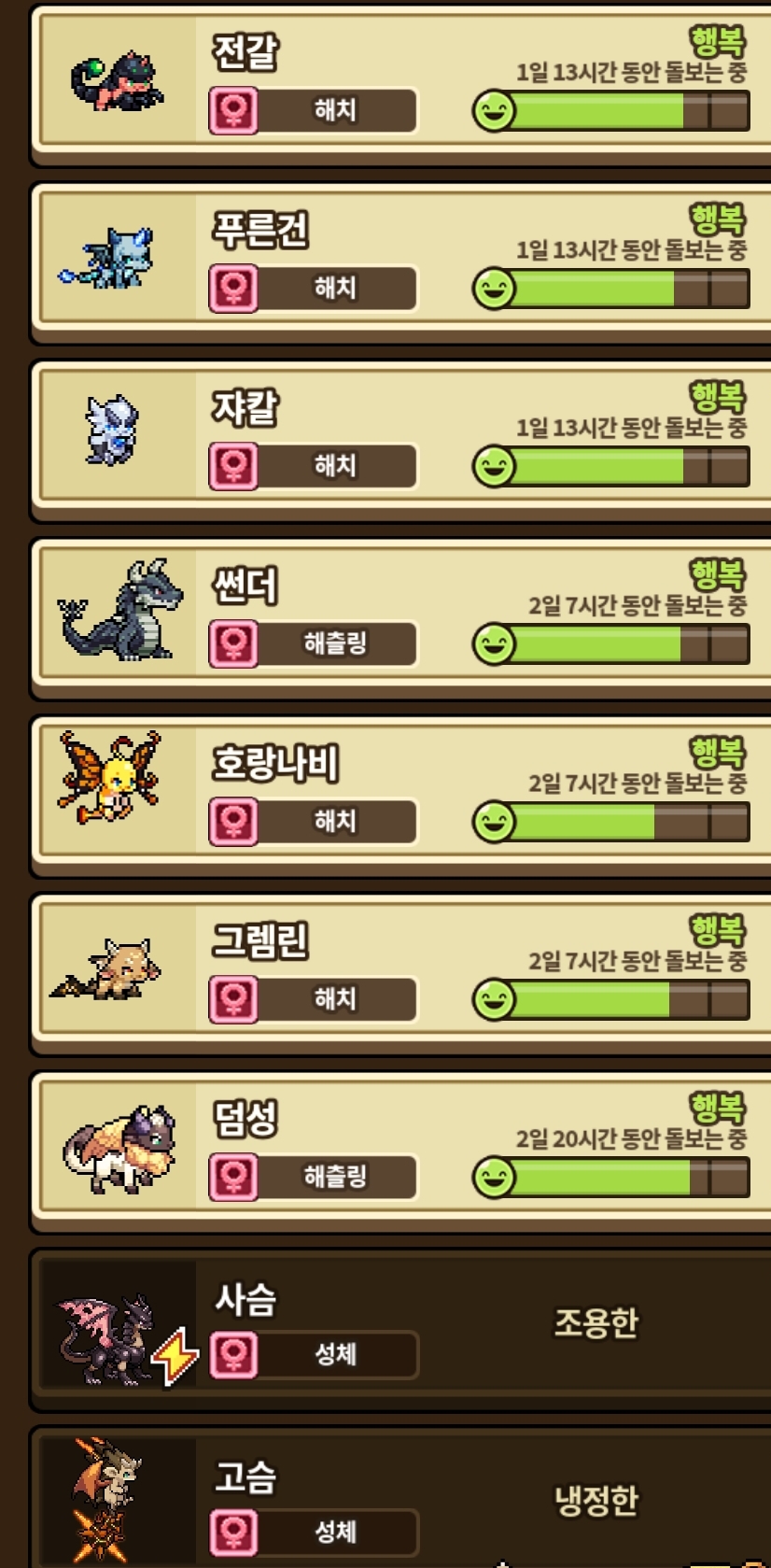Select the 푸른건 dragon card

[x=401, y=260]
